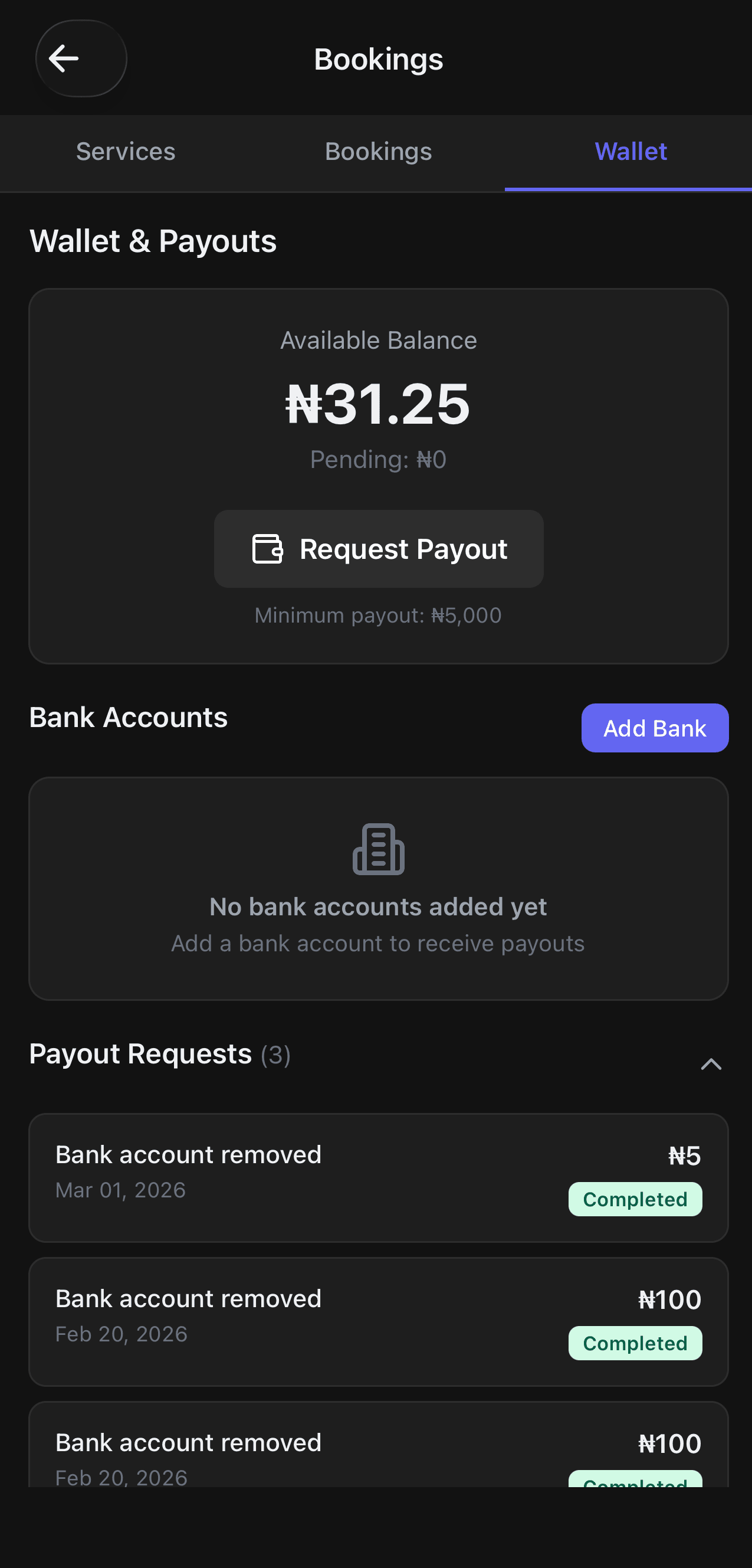This screenshot has width=752, height=1568.
Task: Select the Wallet tab
Action: [x=631, y=152]
